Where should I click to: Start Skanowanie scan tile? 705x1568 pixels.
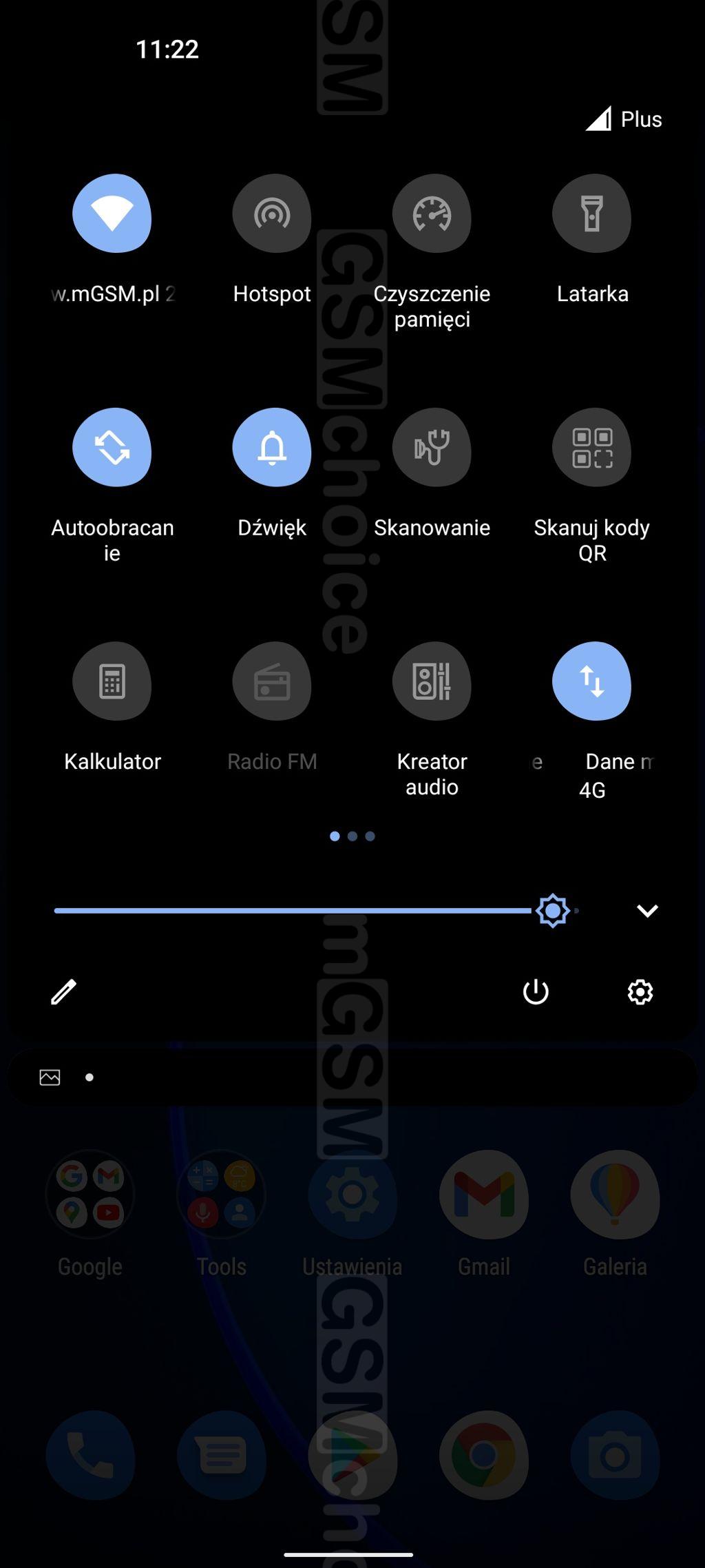click(432, 447)
